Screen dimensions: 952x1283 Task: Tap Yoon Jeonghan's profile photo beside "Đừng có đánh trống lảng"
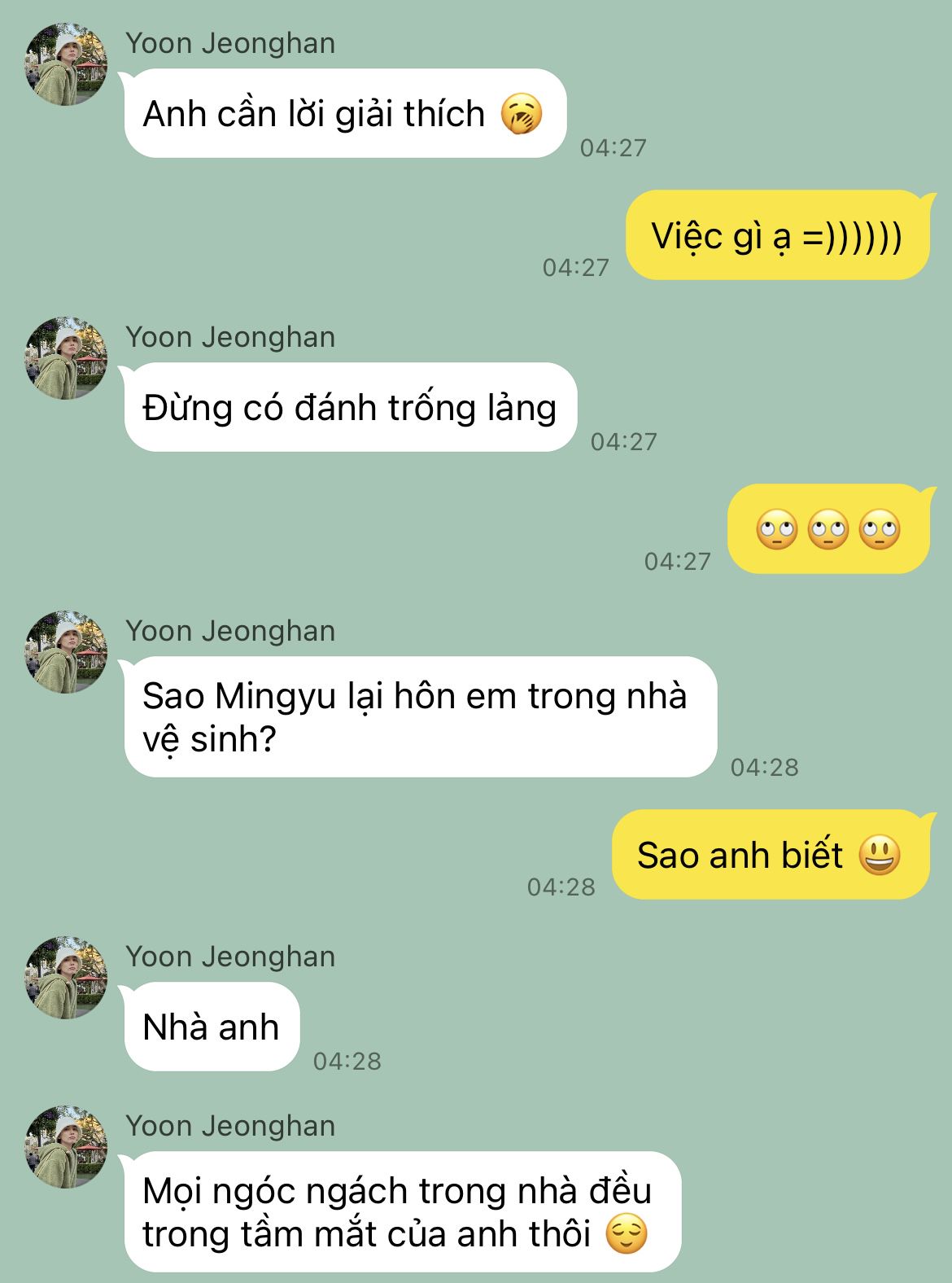67,358
